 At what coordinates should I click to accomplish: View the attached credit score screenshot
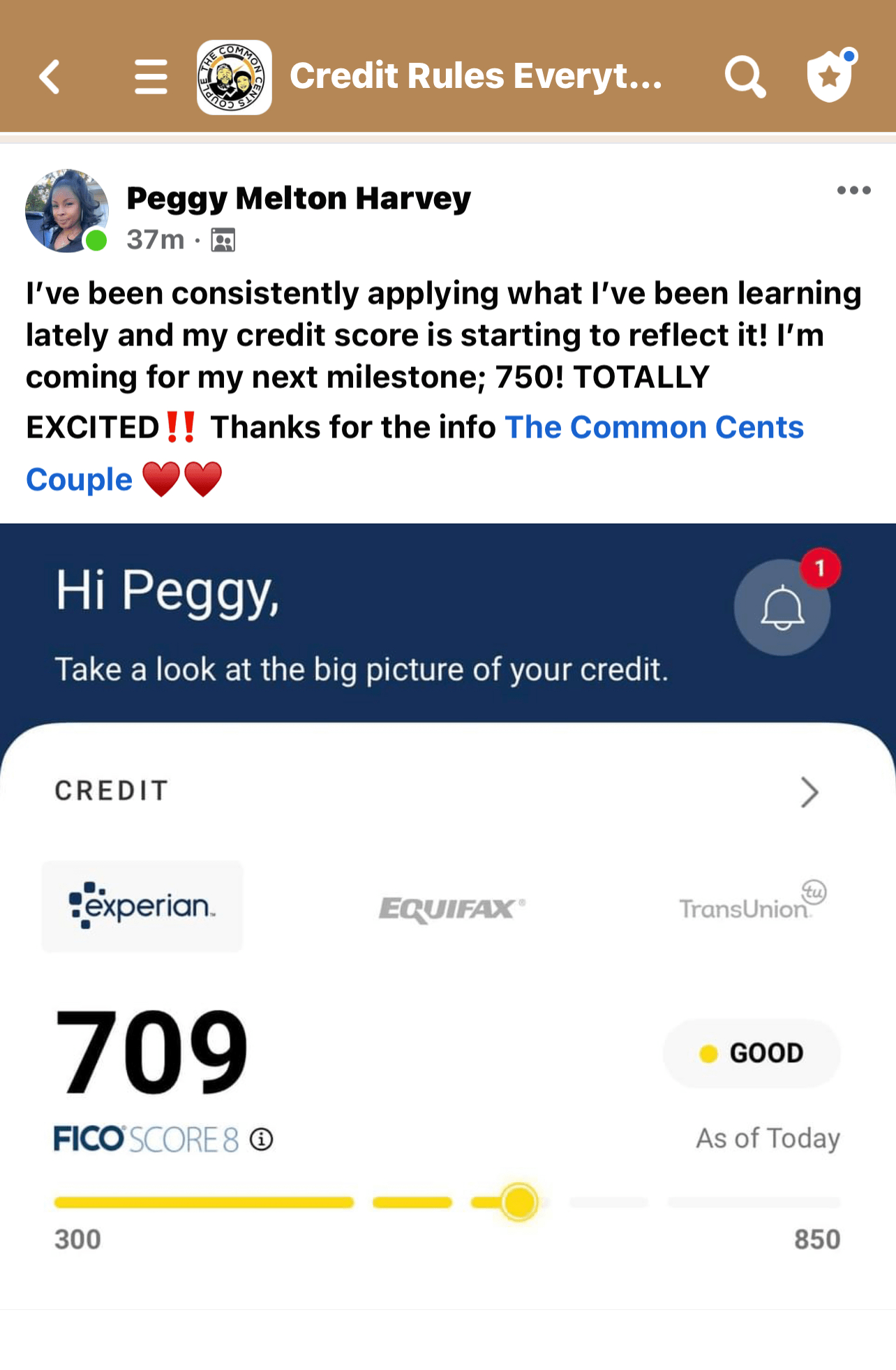[x=448, y=914]
